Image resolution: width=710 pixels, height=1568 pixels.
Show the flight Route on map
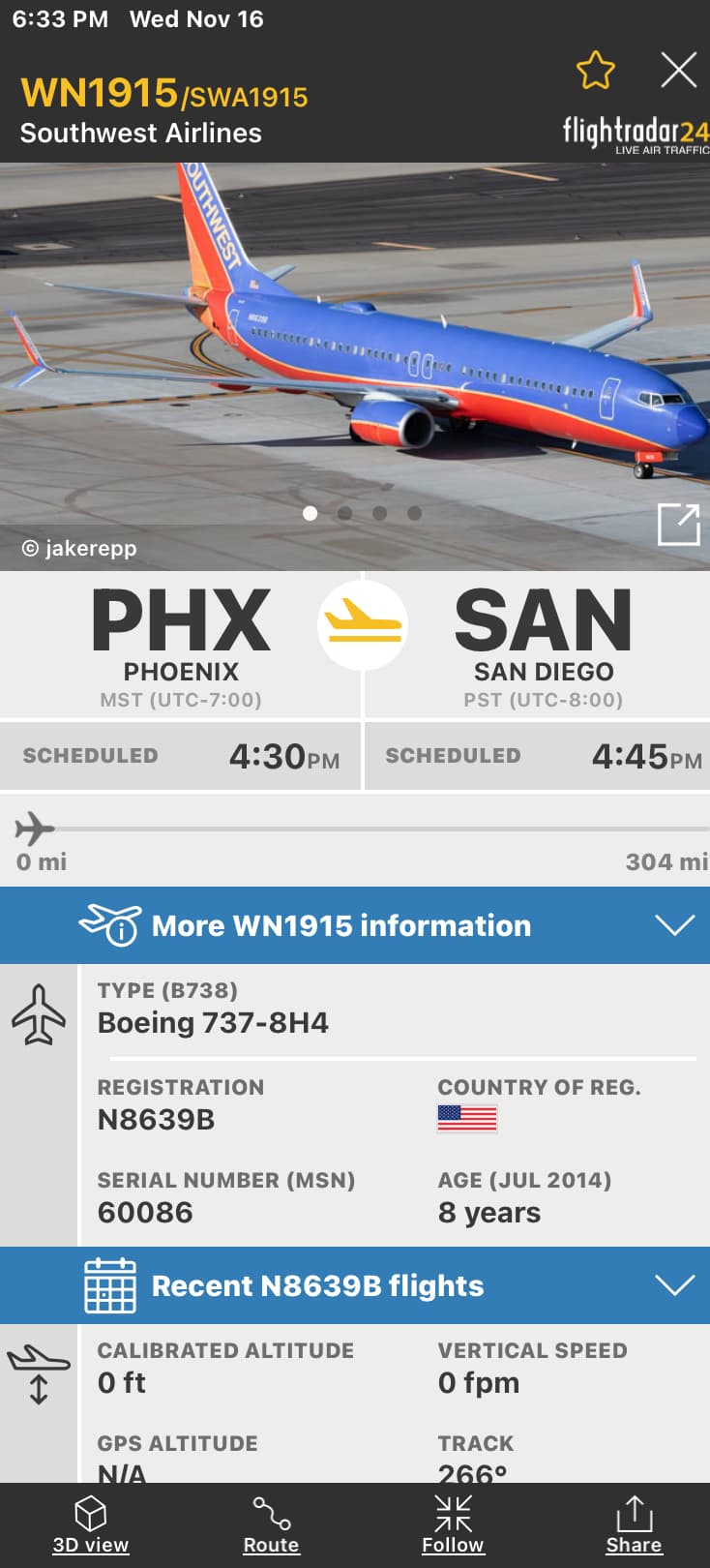coord(271,1524)
